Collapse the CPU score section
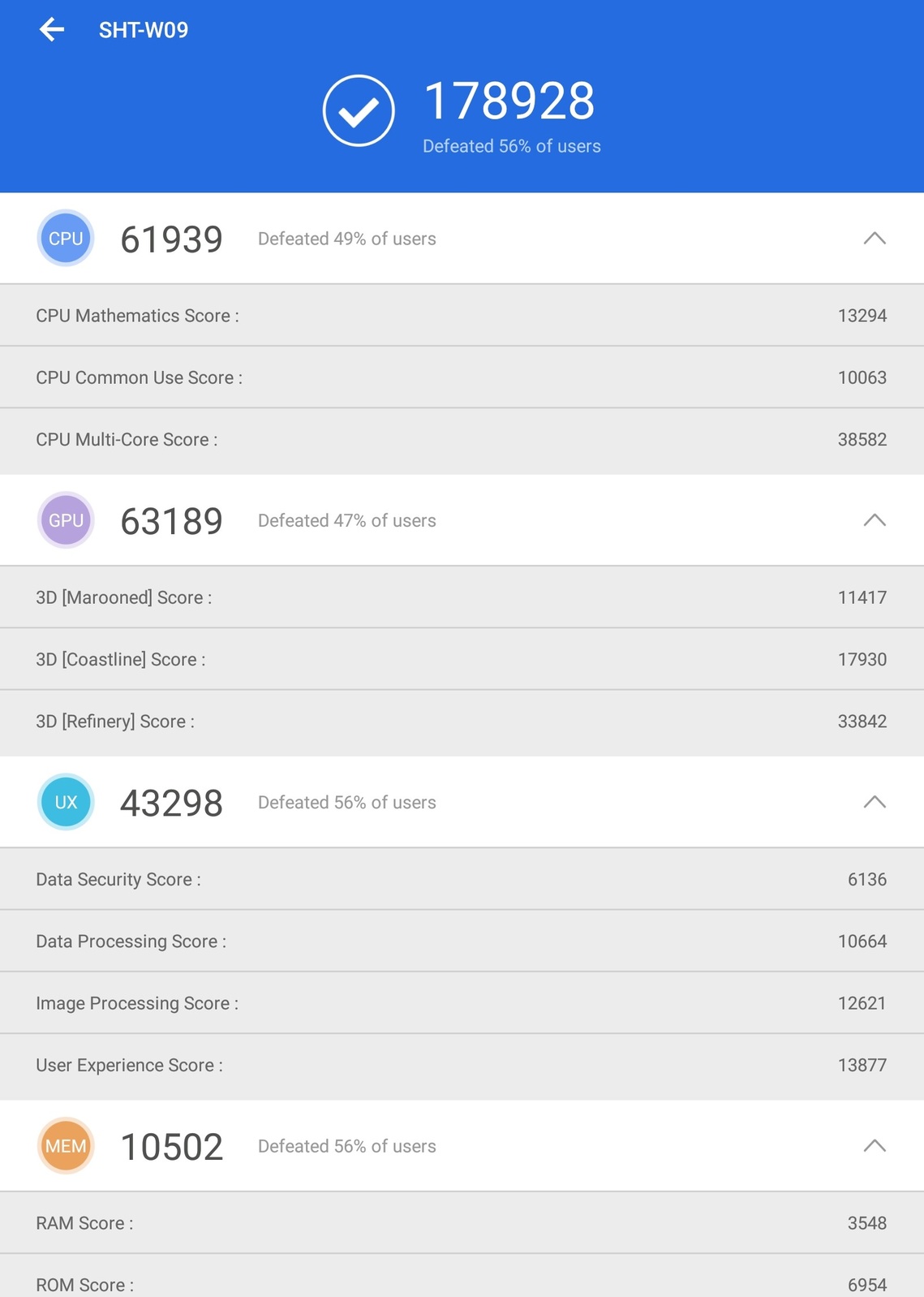 pyautogui.click(x=874, y=239)
